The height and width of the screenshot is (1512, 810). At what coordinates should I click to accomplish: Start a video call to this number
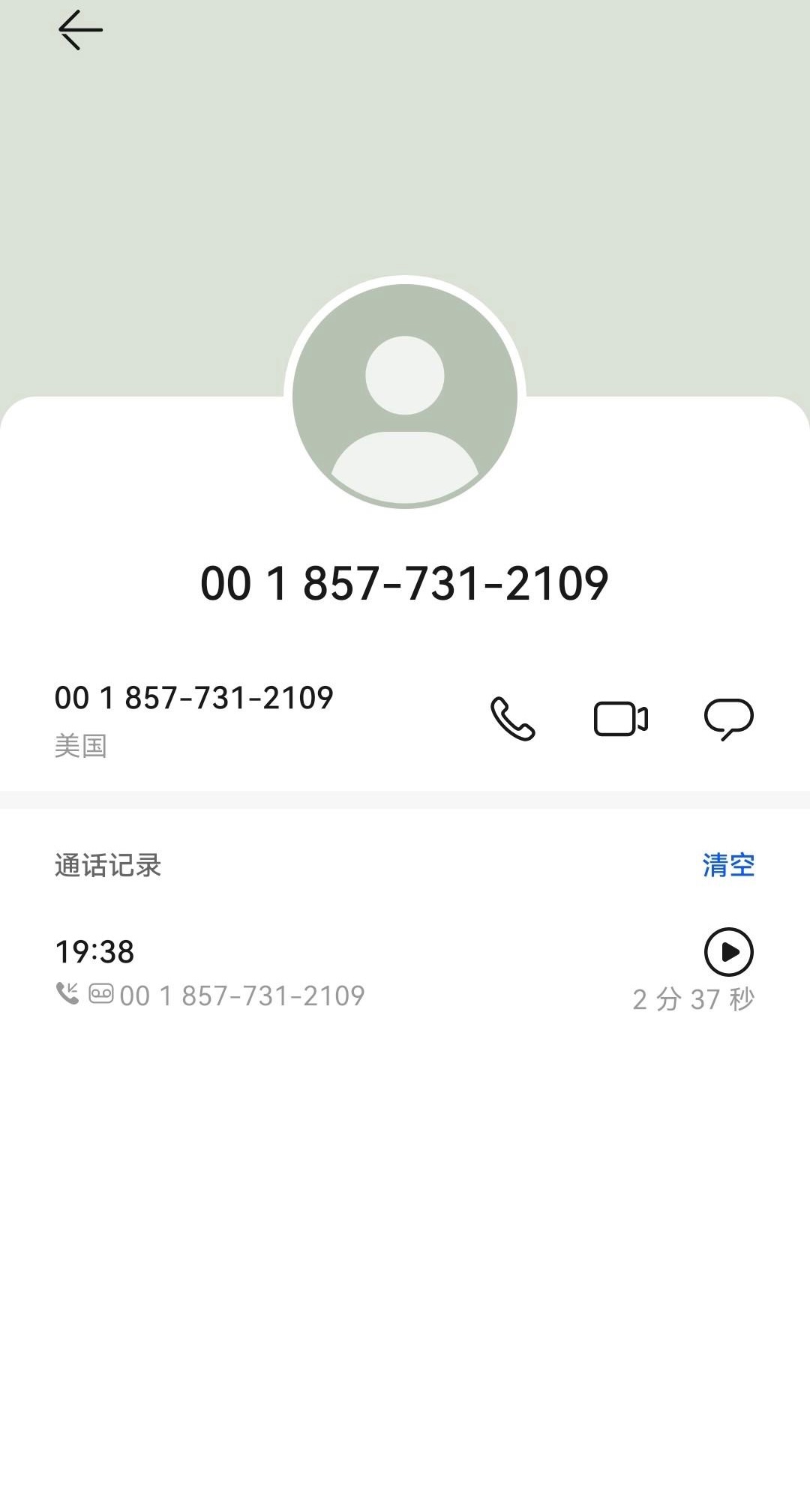click(621, 719)
